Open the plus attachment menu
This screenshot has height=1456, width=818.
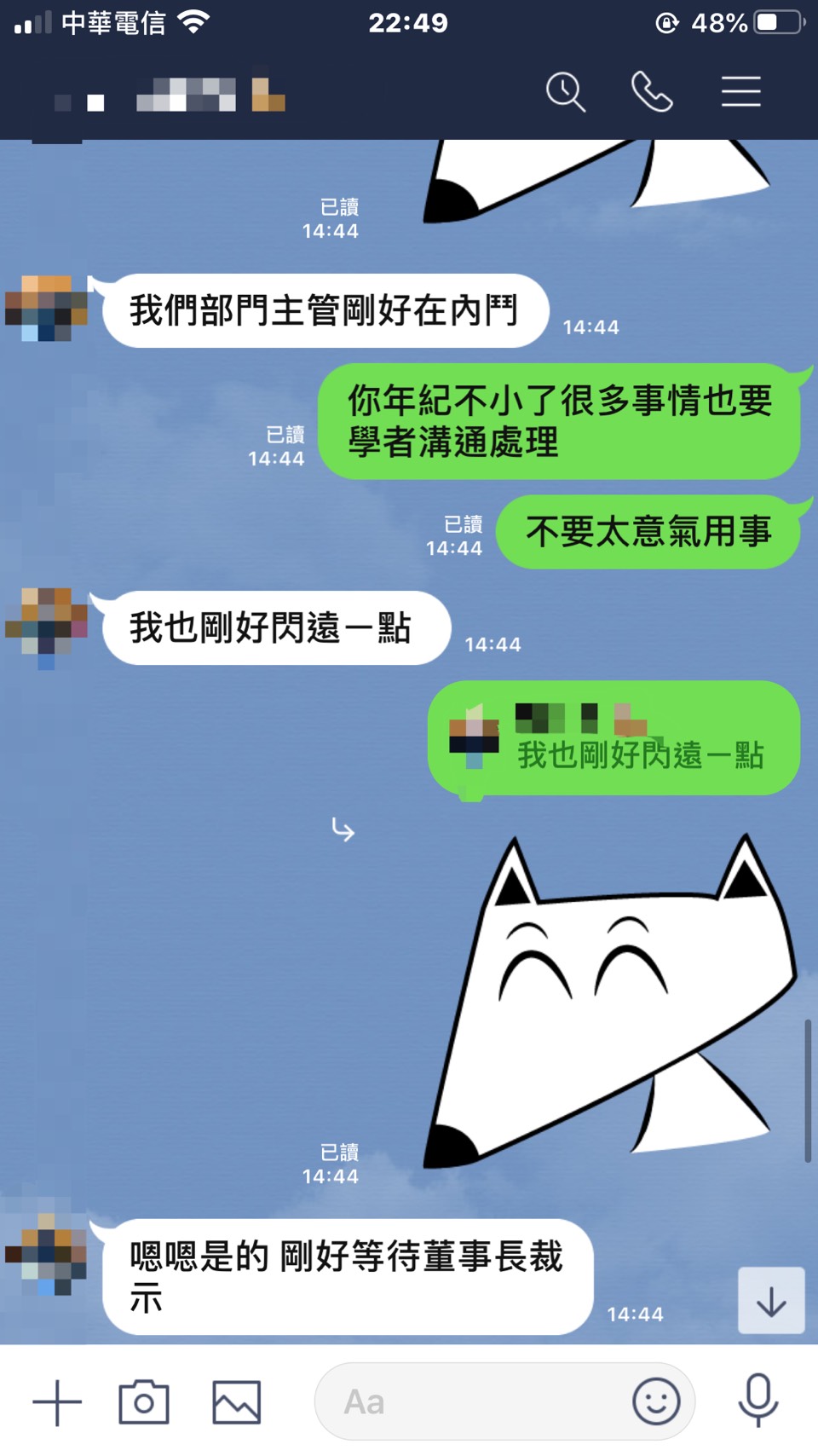click(x=57, y=1402)
